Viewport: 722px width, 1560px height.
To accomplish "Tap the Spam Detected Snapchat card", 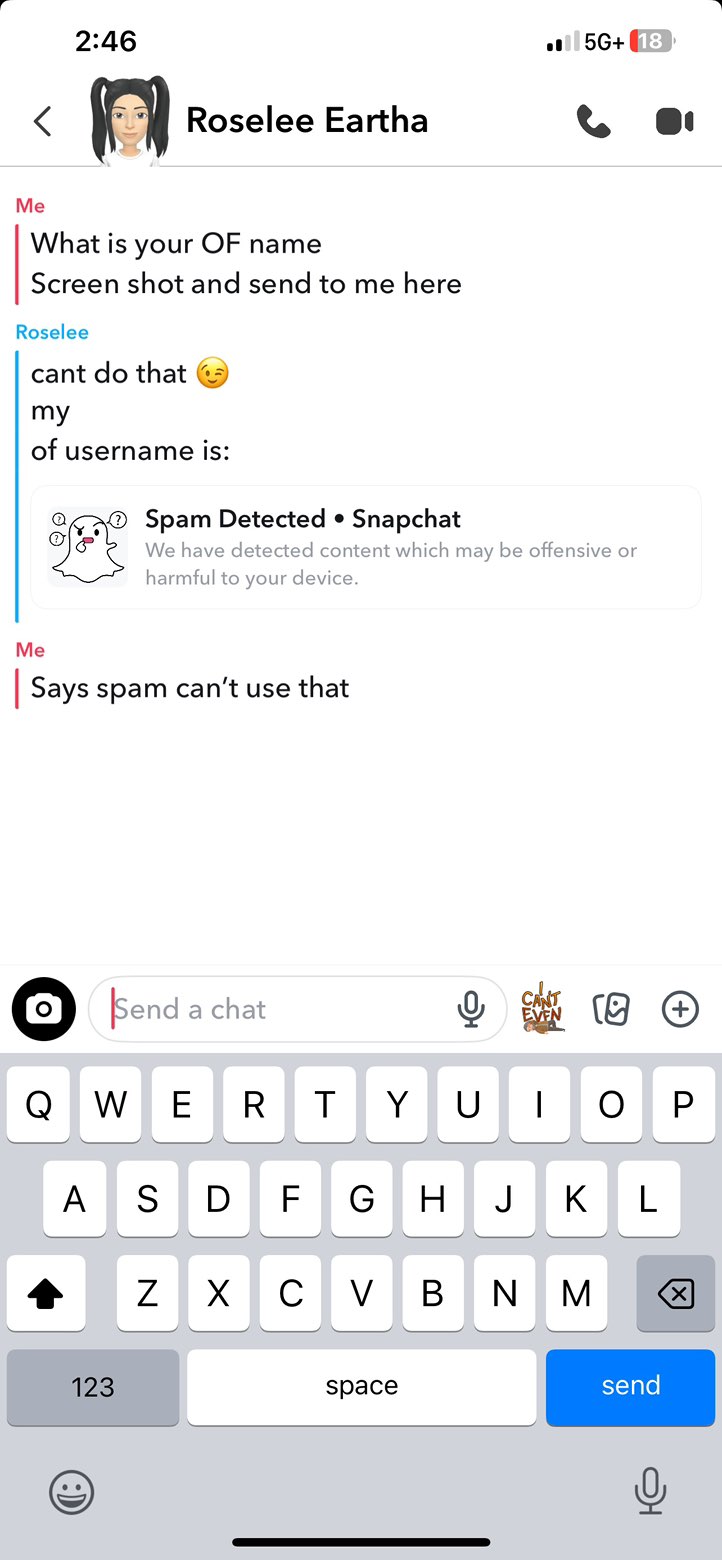I will (366, 547).
